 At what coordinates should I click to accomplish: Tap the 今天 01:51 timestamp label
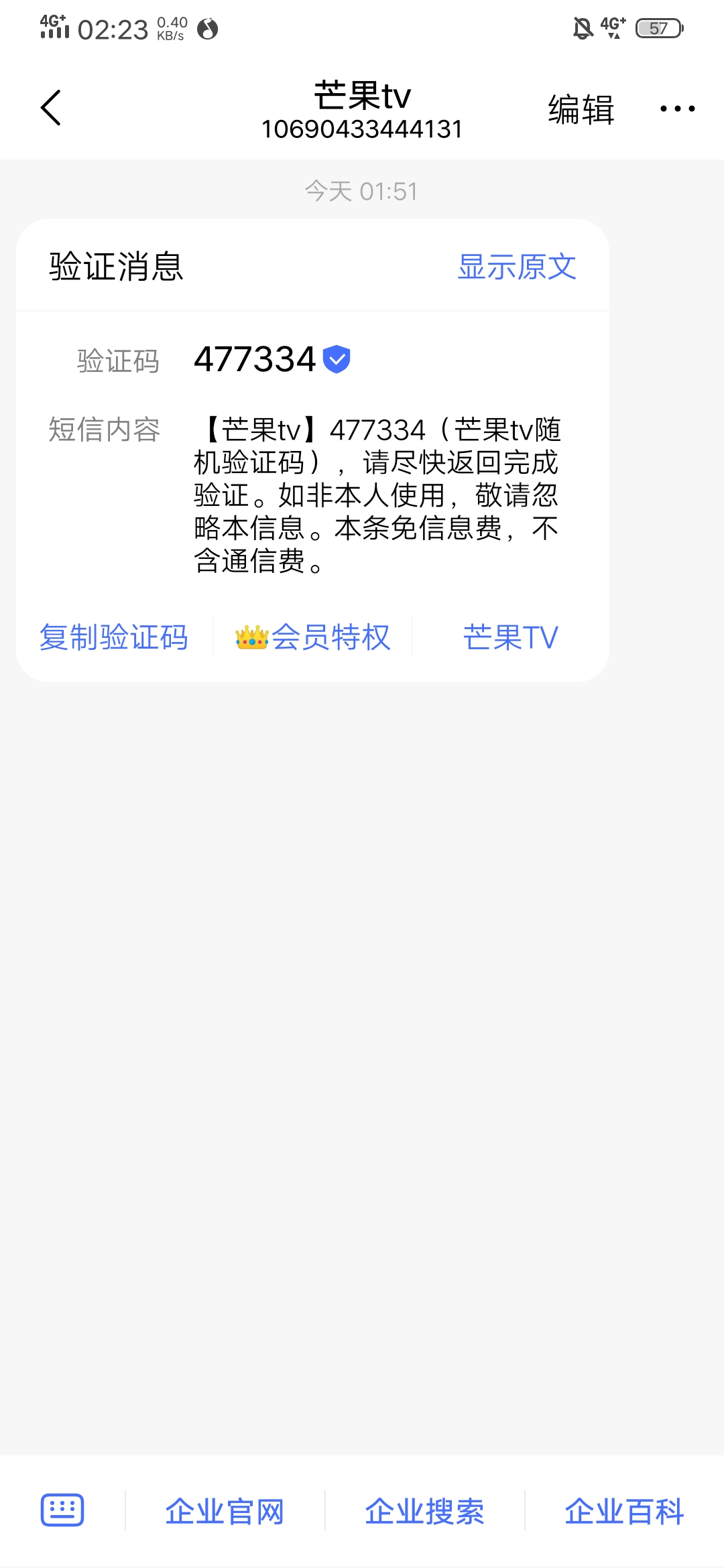[361, 192]
